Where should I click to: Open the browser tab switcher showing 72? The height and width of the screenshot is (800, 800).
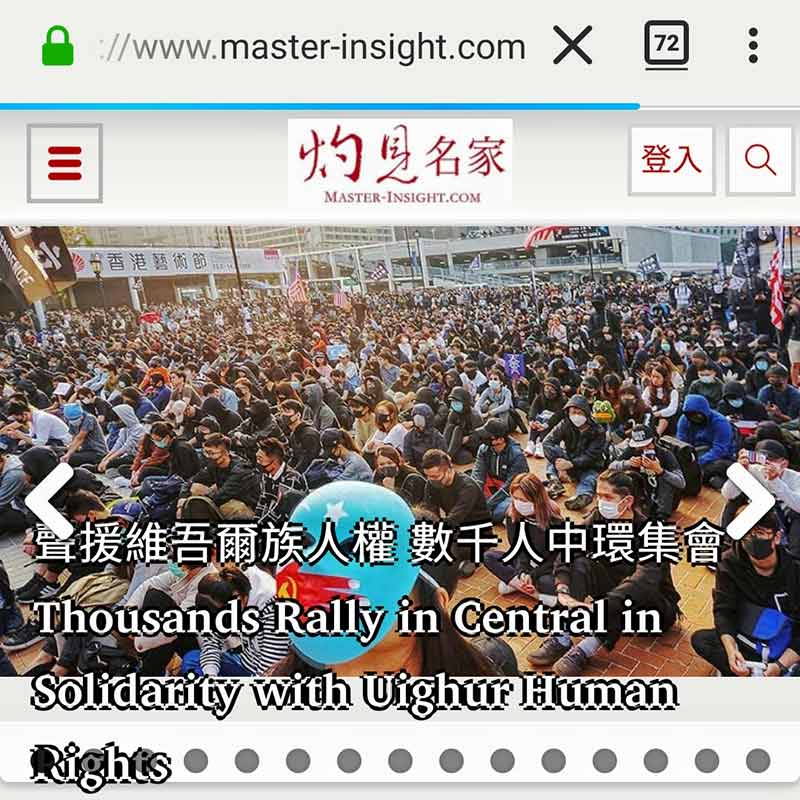click(666, 45)
